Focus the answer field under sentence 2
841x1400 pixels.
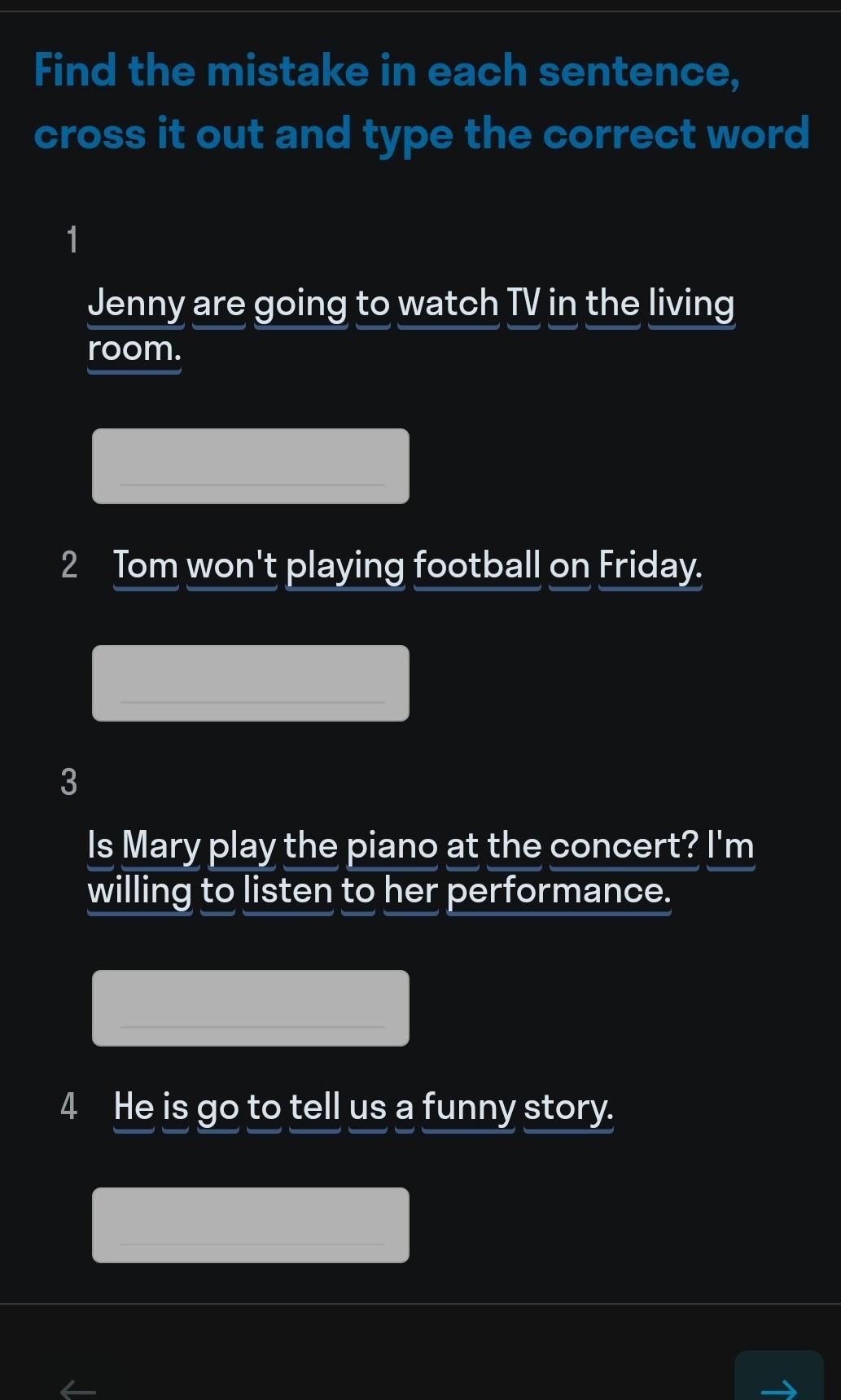pos(251,683)
